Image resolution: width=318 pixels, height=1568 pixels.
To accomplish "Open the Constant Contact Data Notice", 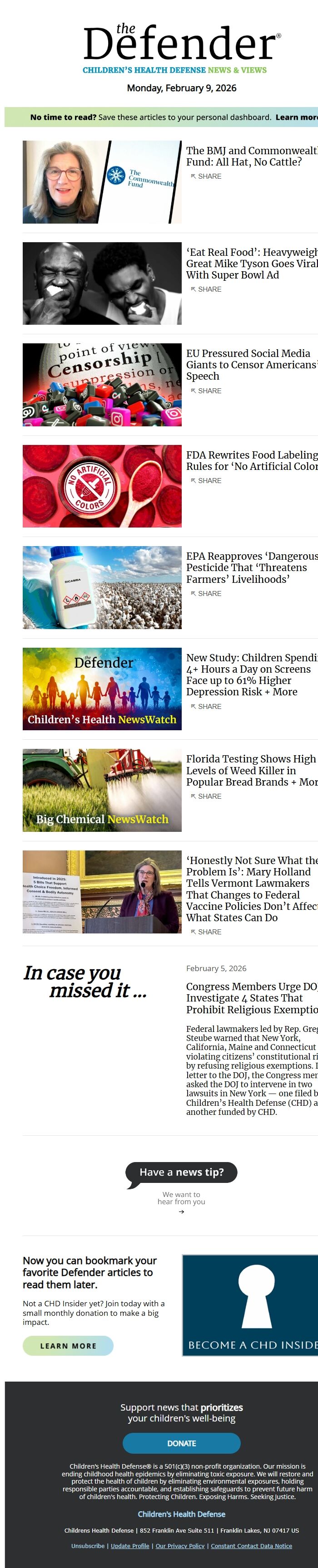I will click(x=251, y=1545).
